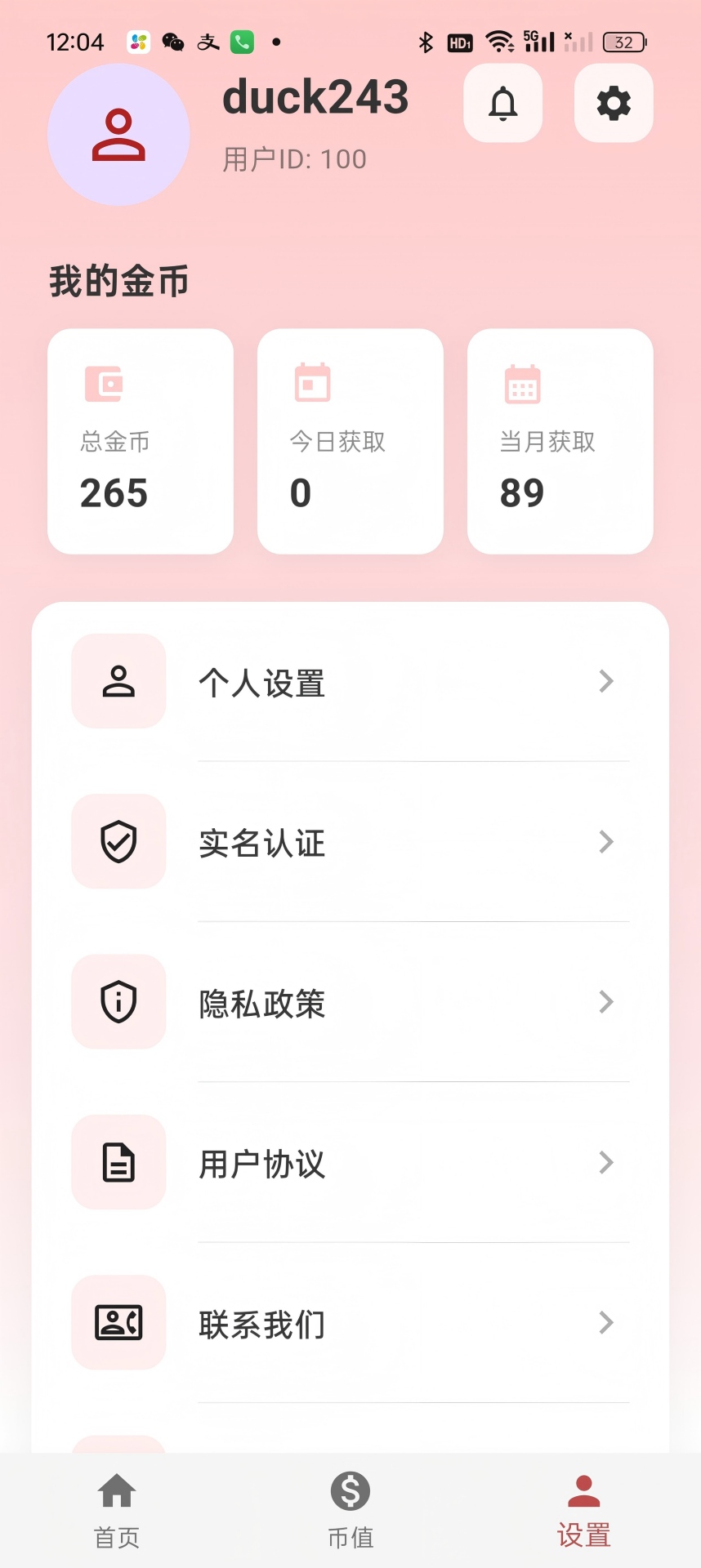
Task: Click the calendar icon above 当月获取
Action: pyautogui.click(x=520, y=384)
